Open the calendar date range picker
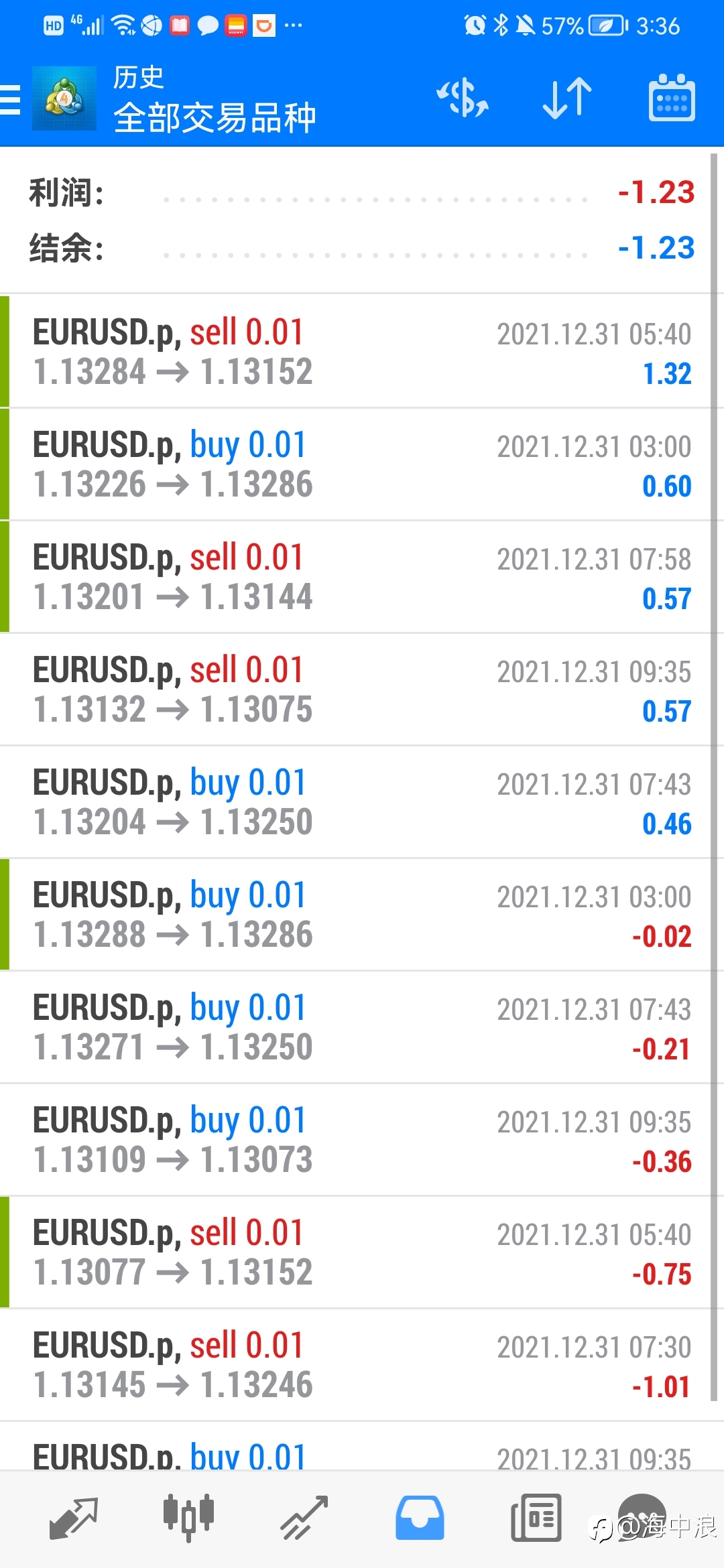 (672, 99)
